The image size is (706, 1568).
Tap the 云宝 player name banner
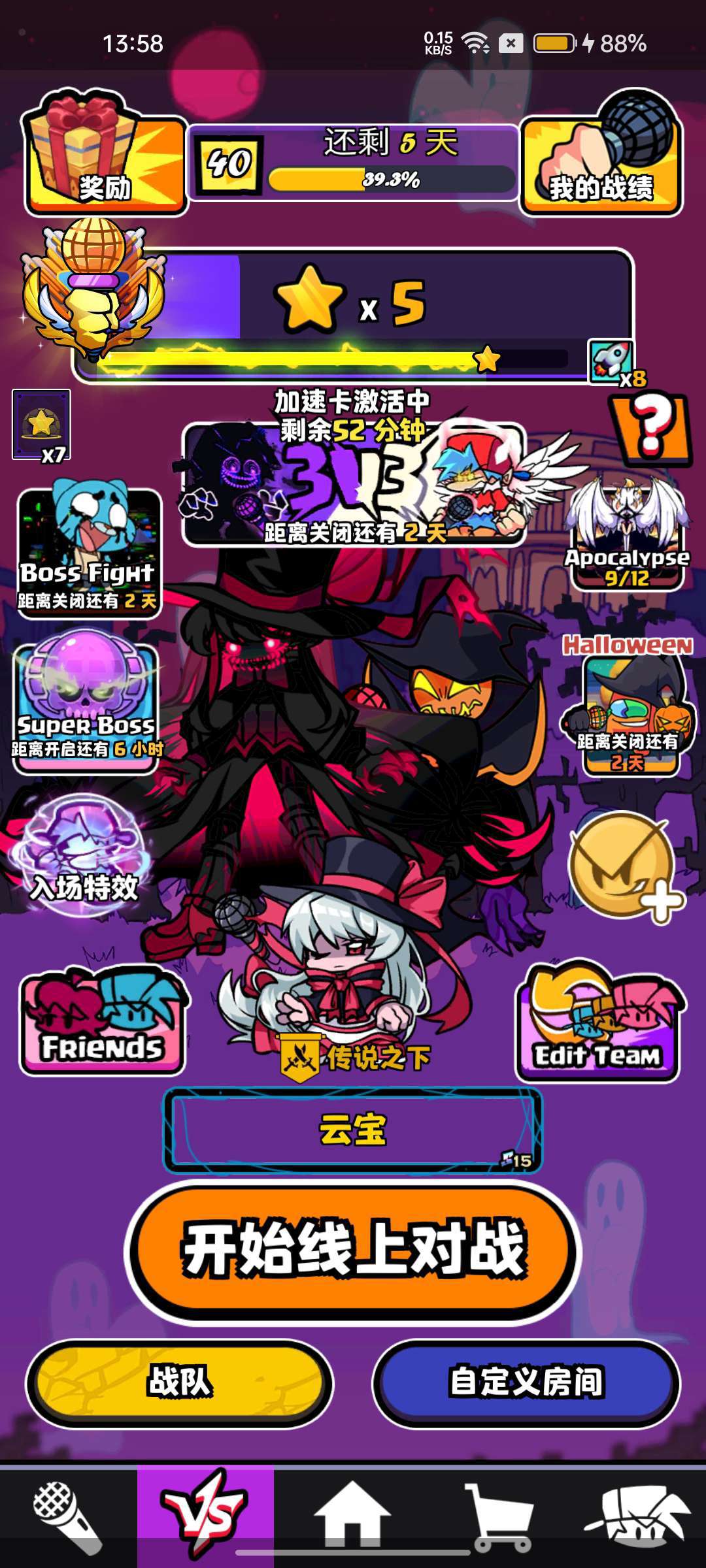(353, 1130)
